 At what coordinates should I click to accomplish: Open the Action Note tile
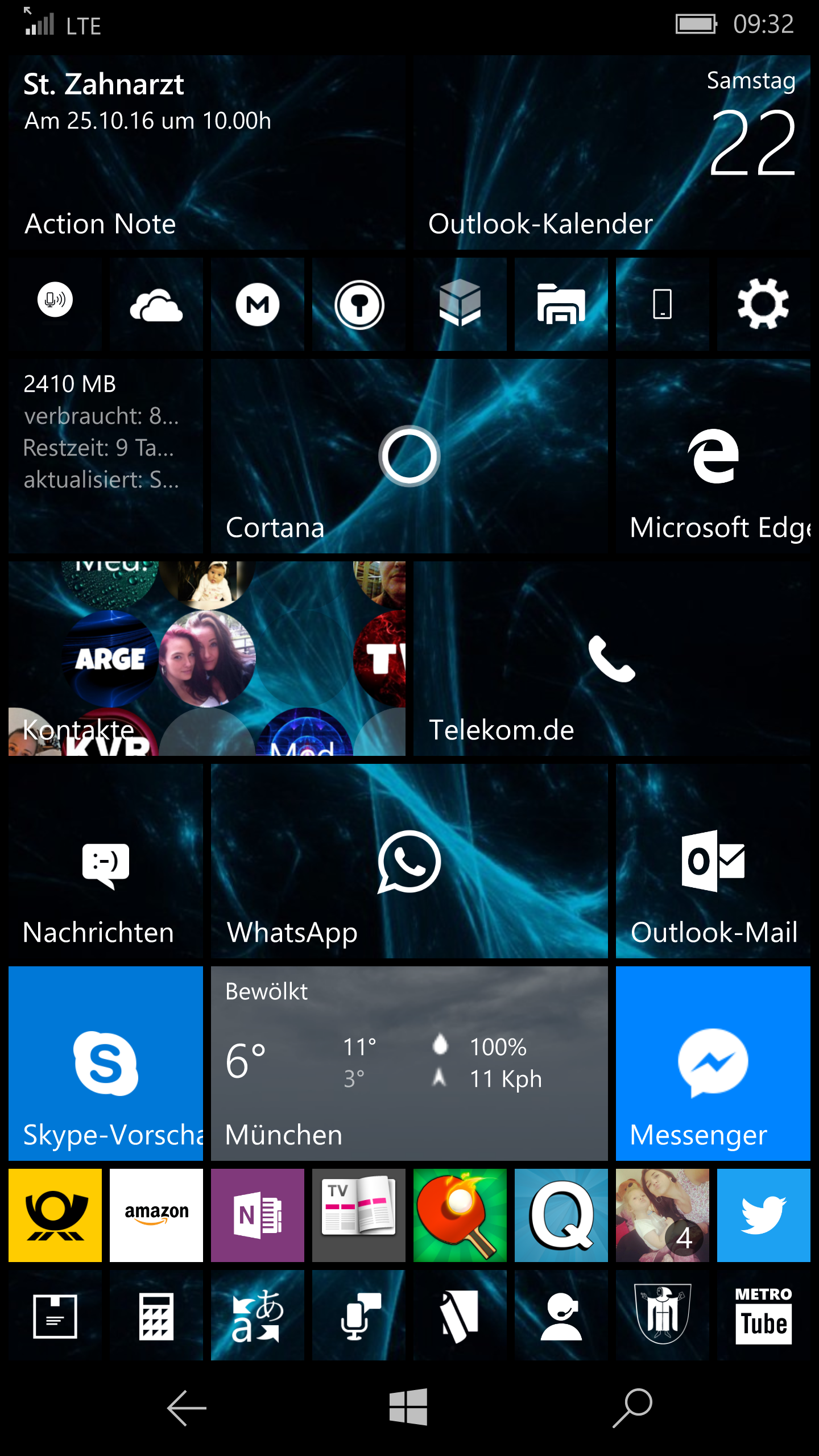pyautogui.click(x=206, y=152)
